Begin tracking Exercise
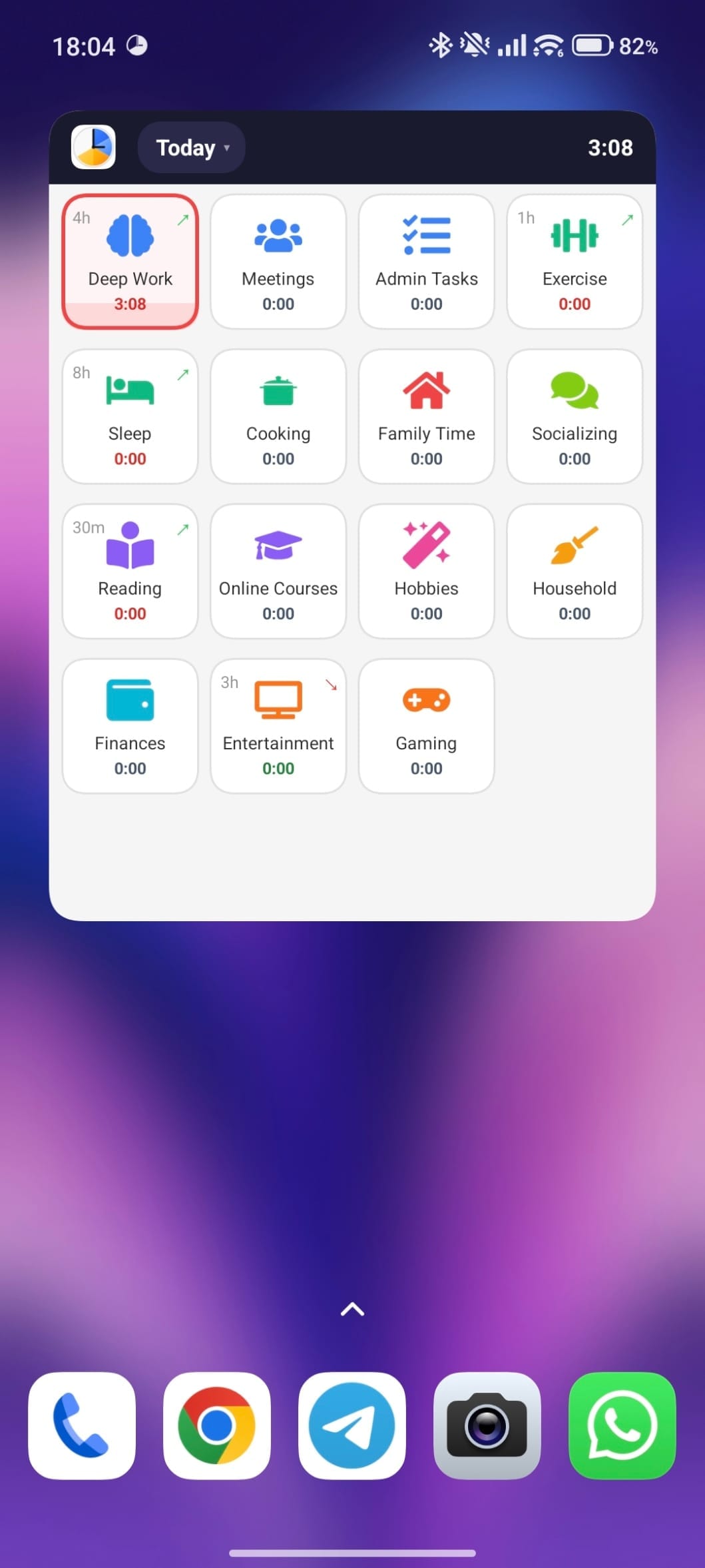The image size is (705, 1568). (575, 261)
